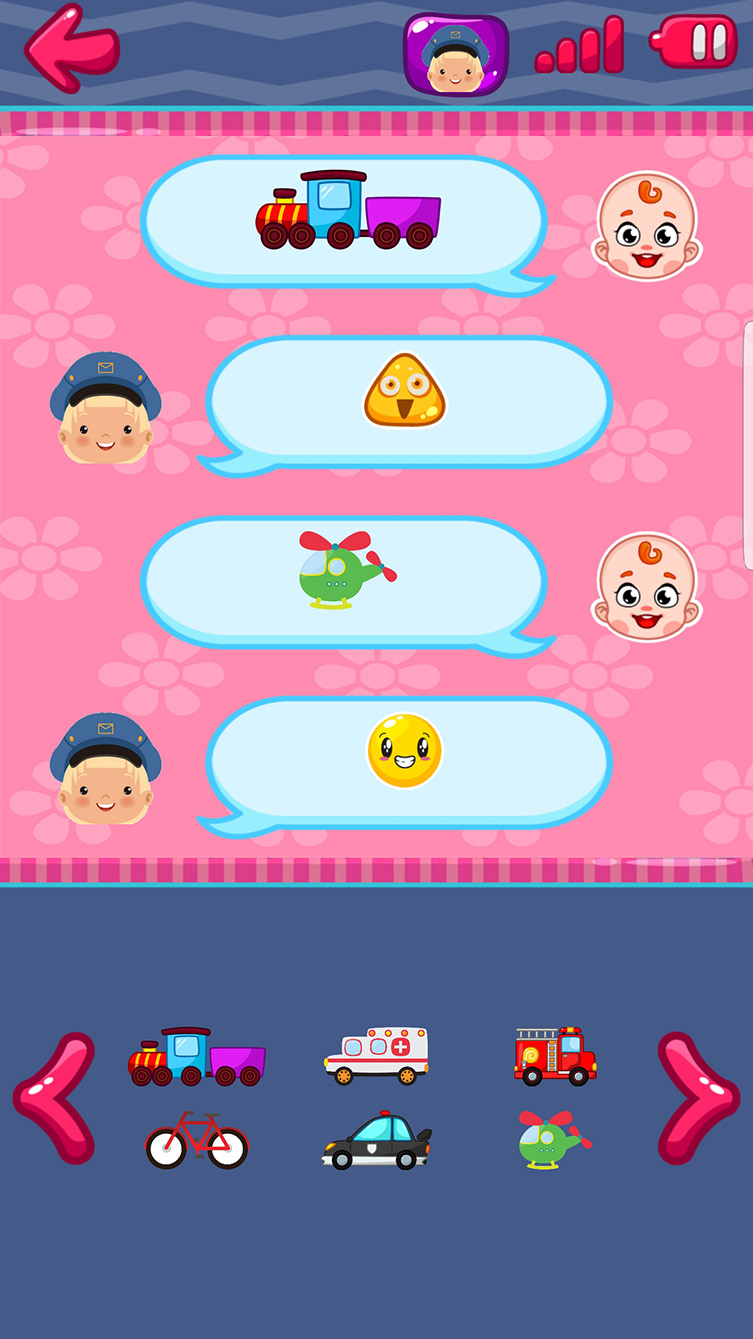Go back with the pink arrow
753x1339 pixels.
click(72, 48)
